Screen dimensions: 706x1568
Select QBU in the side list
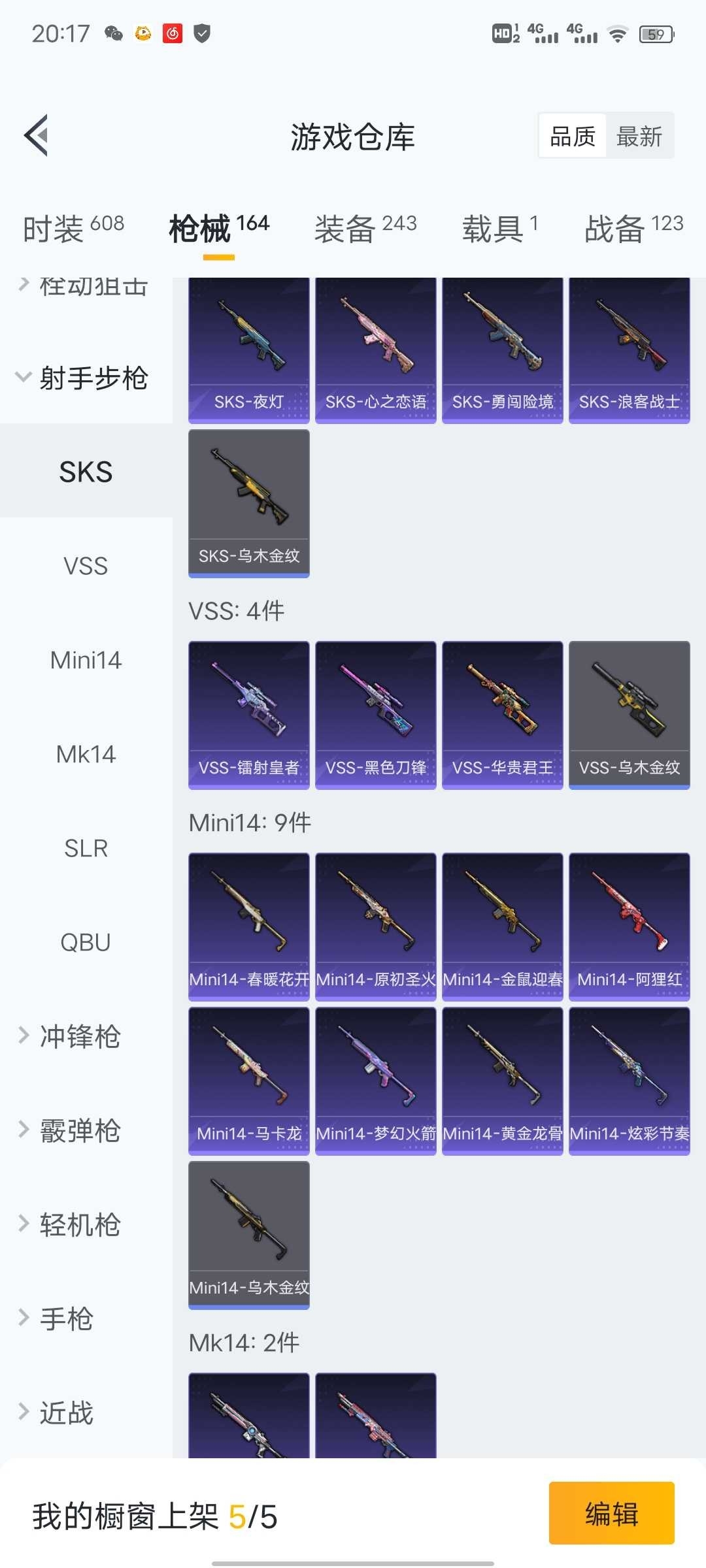coord(86,942)
